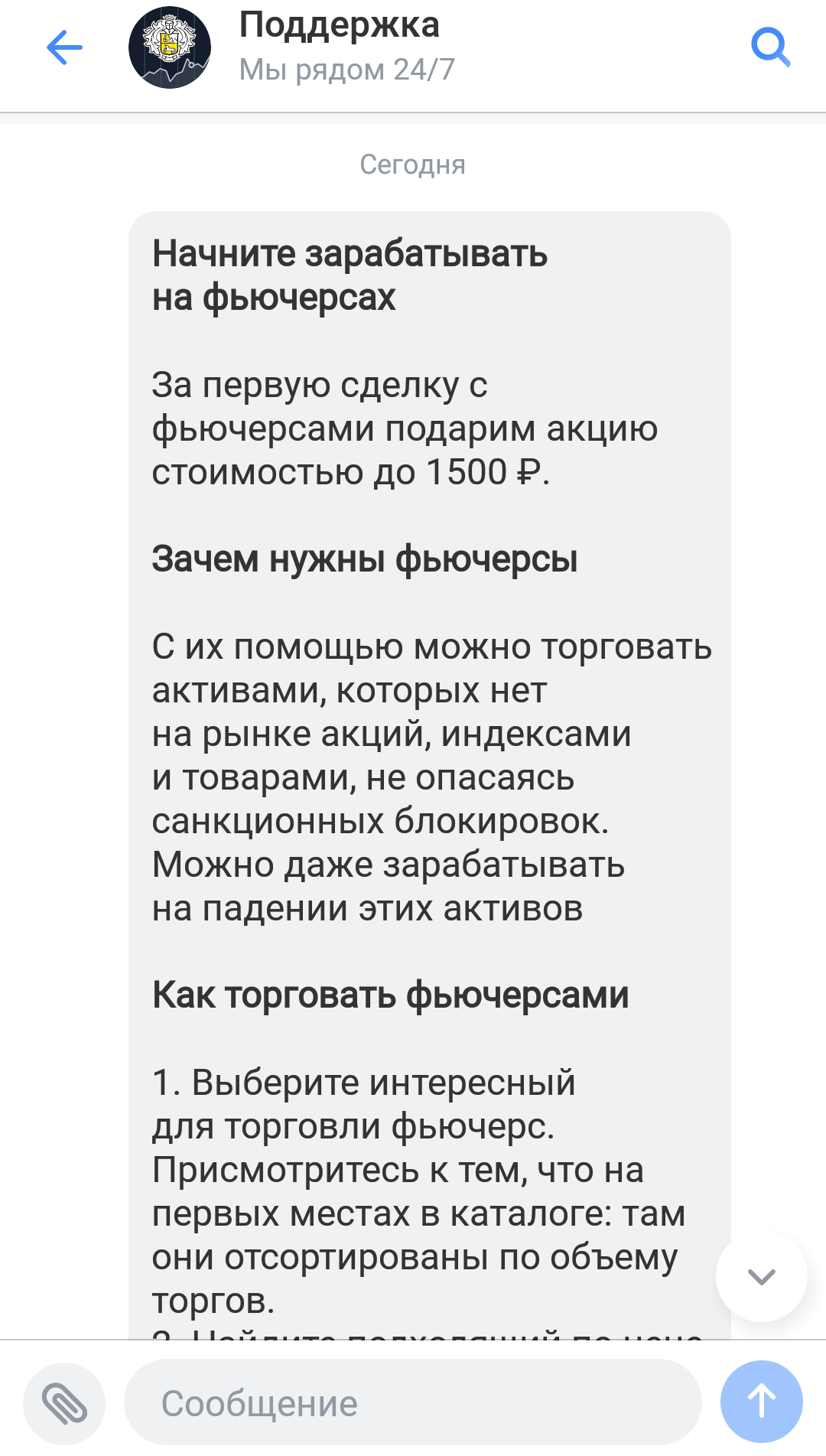Open search in the support chat
Image resolution: width=826 pixels, height=1456 pixels.
tap(769, 48)
